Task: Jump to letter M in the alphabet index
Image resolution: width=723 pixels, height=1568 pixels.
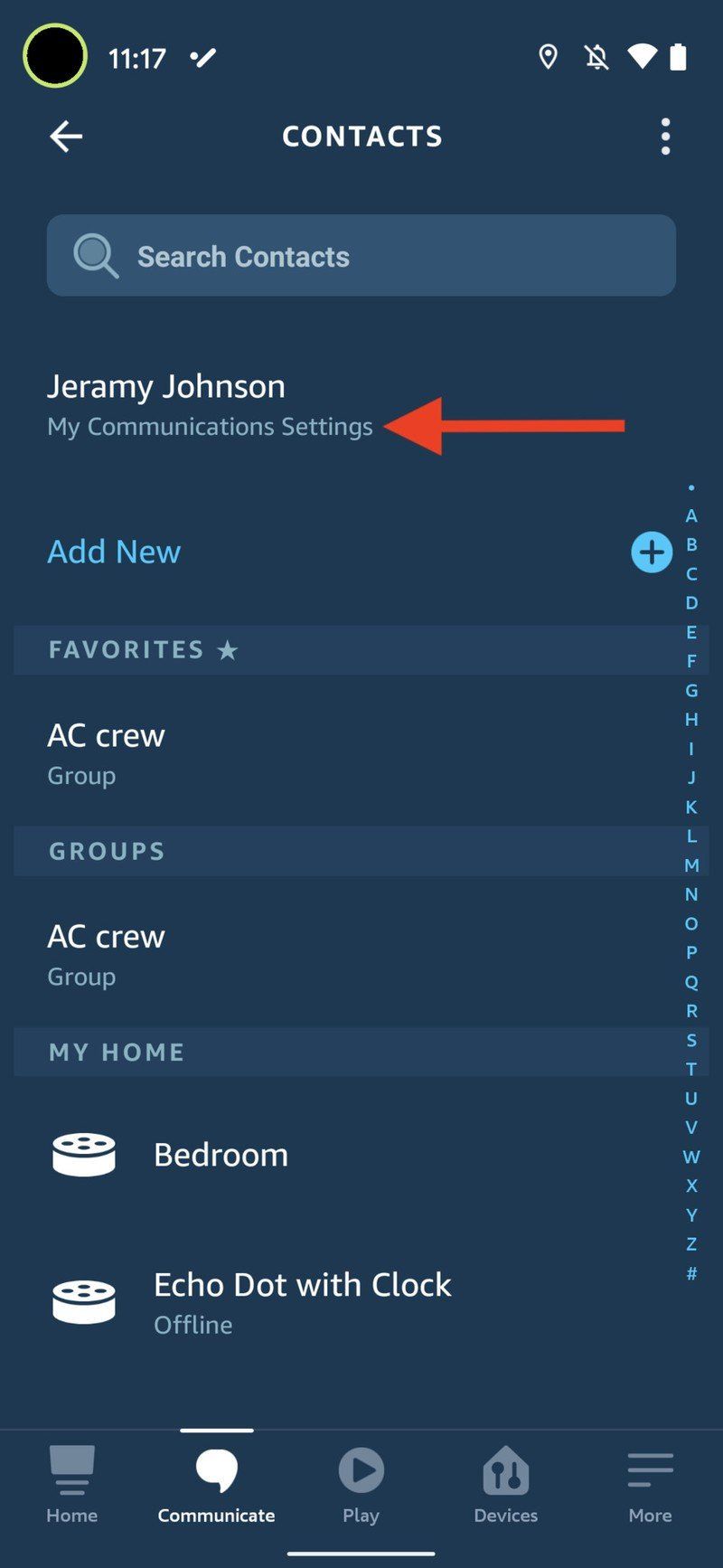Action: pos(691,865)
